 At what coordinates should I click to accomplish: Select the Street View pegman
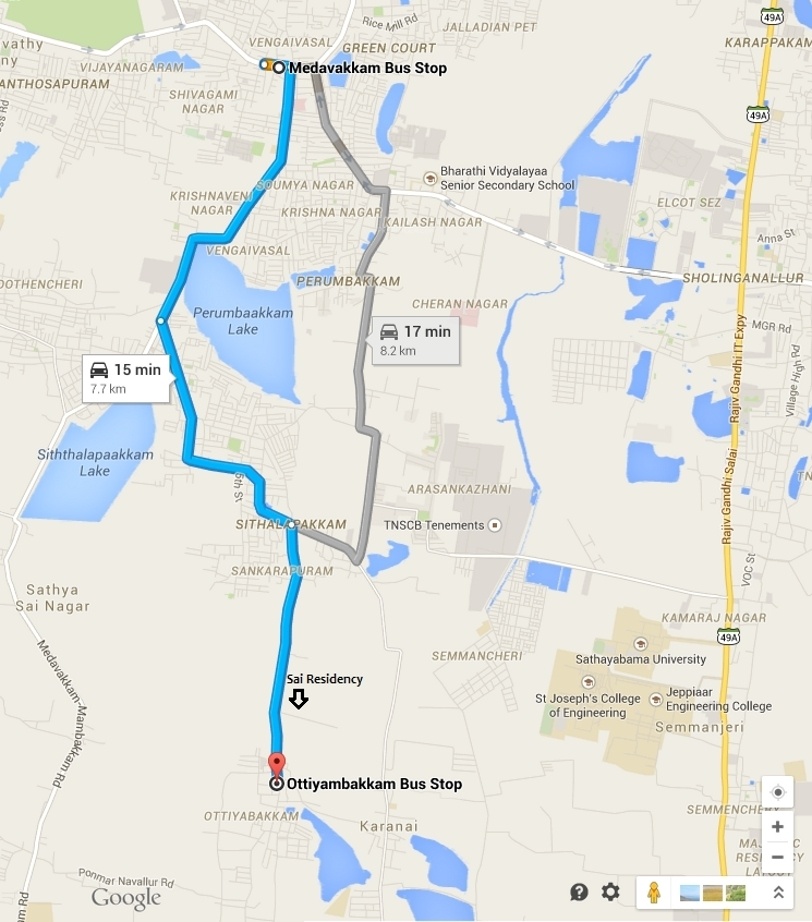653,892
